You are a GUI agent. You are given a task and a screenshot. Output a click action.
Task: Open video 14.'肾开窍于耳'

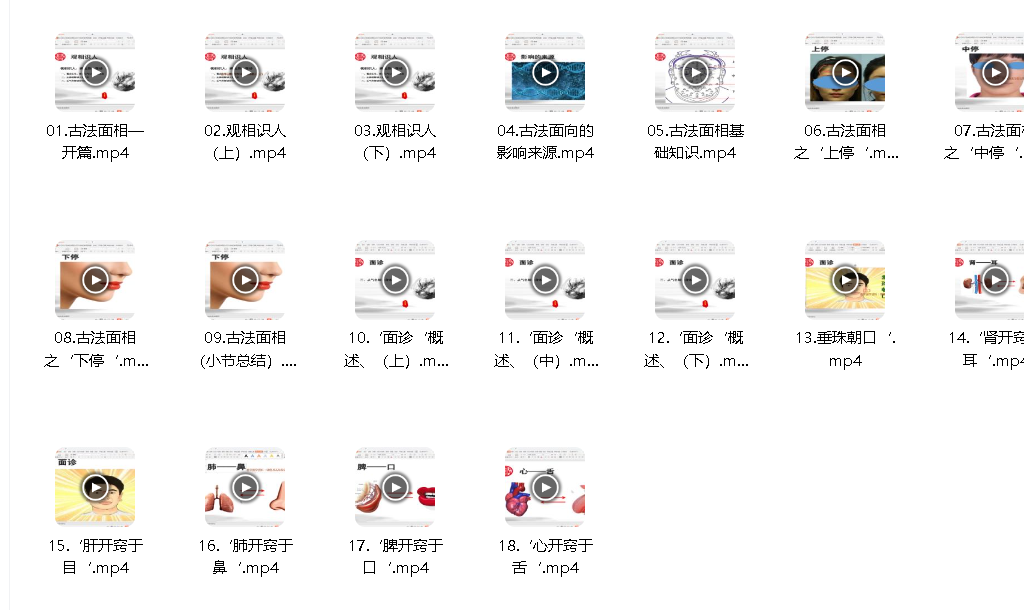[993, 280]
